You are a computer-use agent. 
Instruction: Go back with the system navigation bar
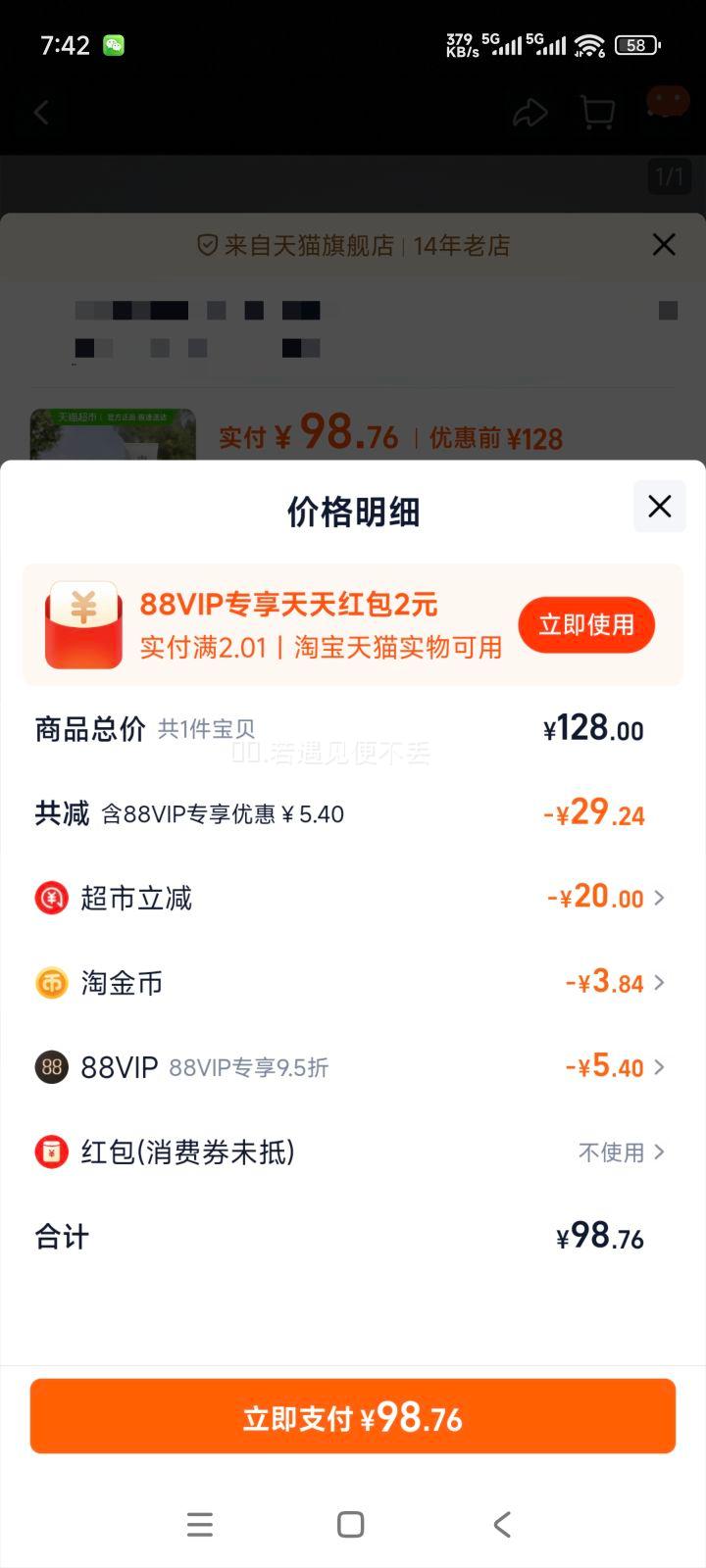coord(502,1524)
